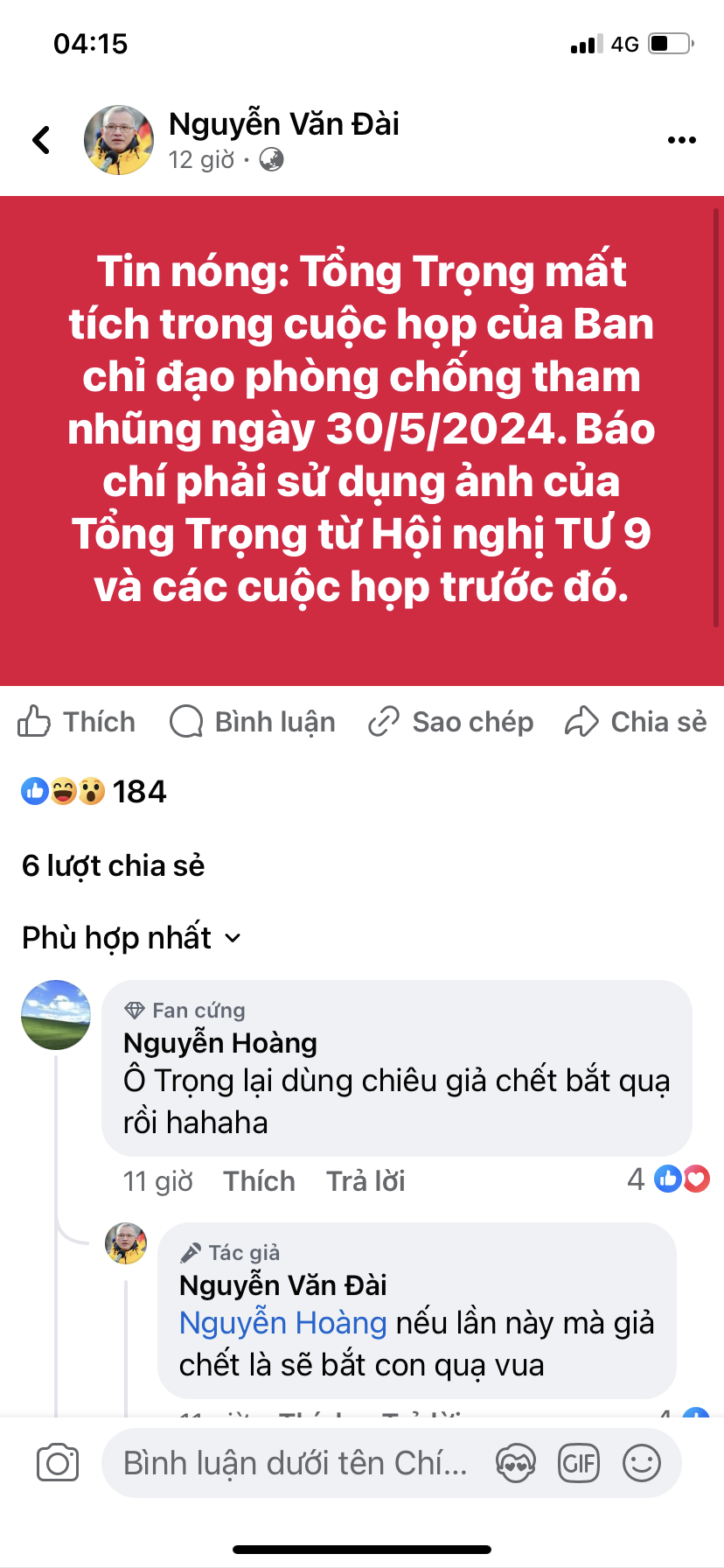724x1568 pixels.
Task: Open the emoji smiley picker
Action: point(641,1463)
